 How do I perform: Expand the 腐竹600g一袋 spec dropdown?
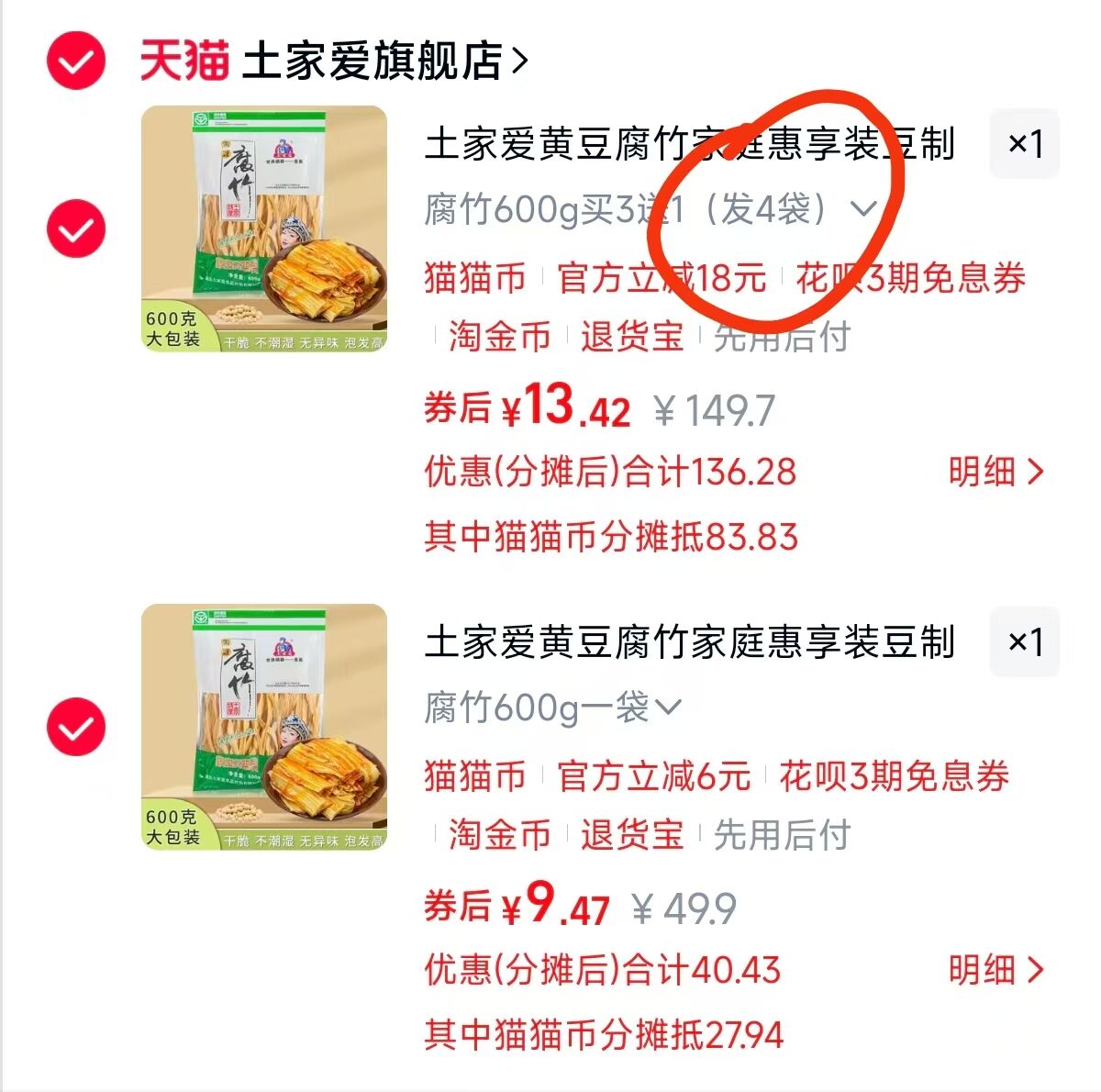(x=552, y=708)
